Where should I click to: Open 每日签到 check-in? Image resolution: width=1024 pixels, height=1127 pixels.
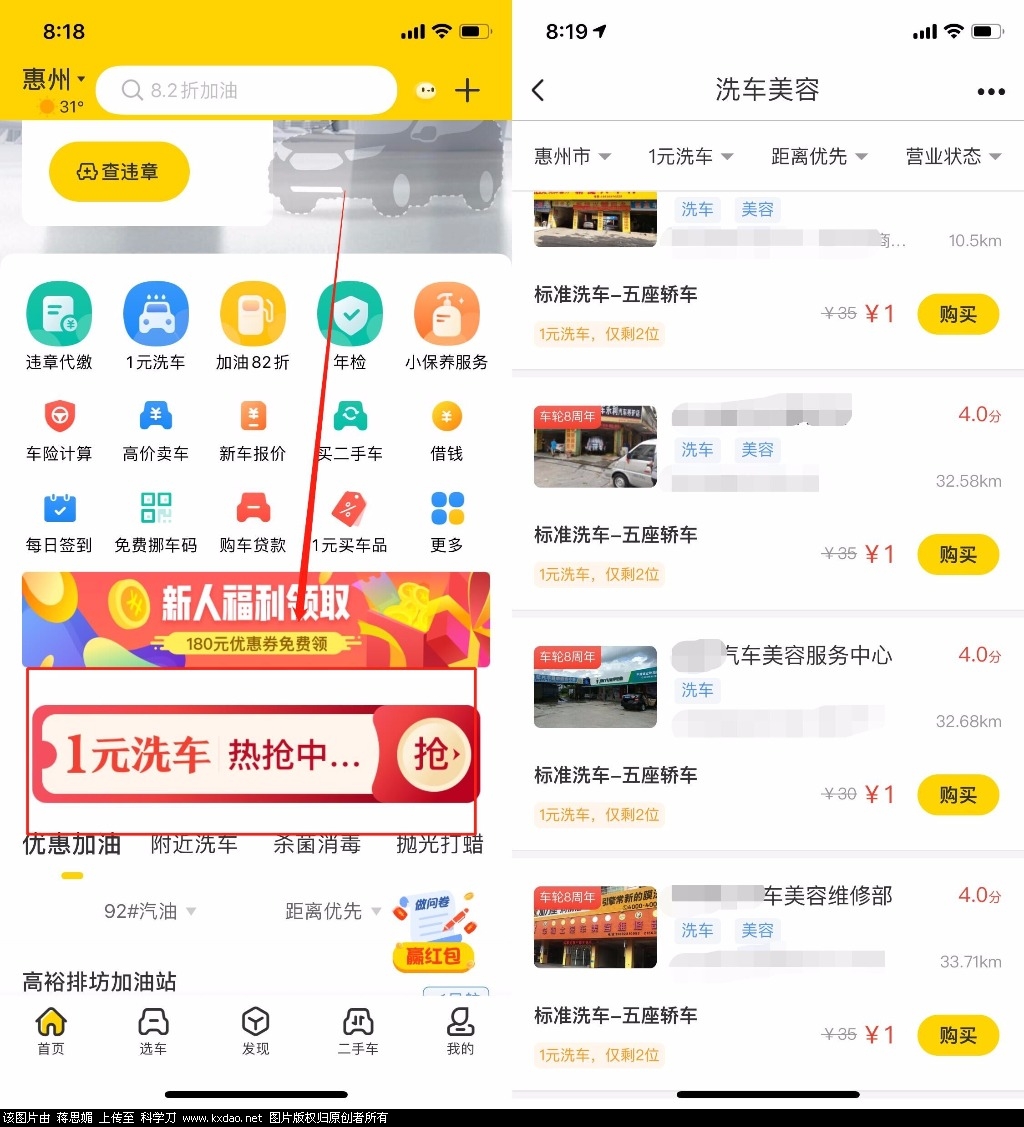[x=59, y=522]
